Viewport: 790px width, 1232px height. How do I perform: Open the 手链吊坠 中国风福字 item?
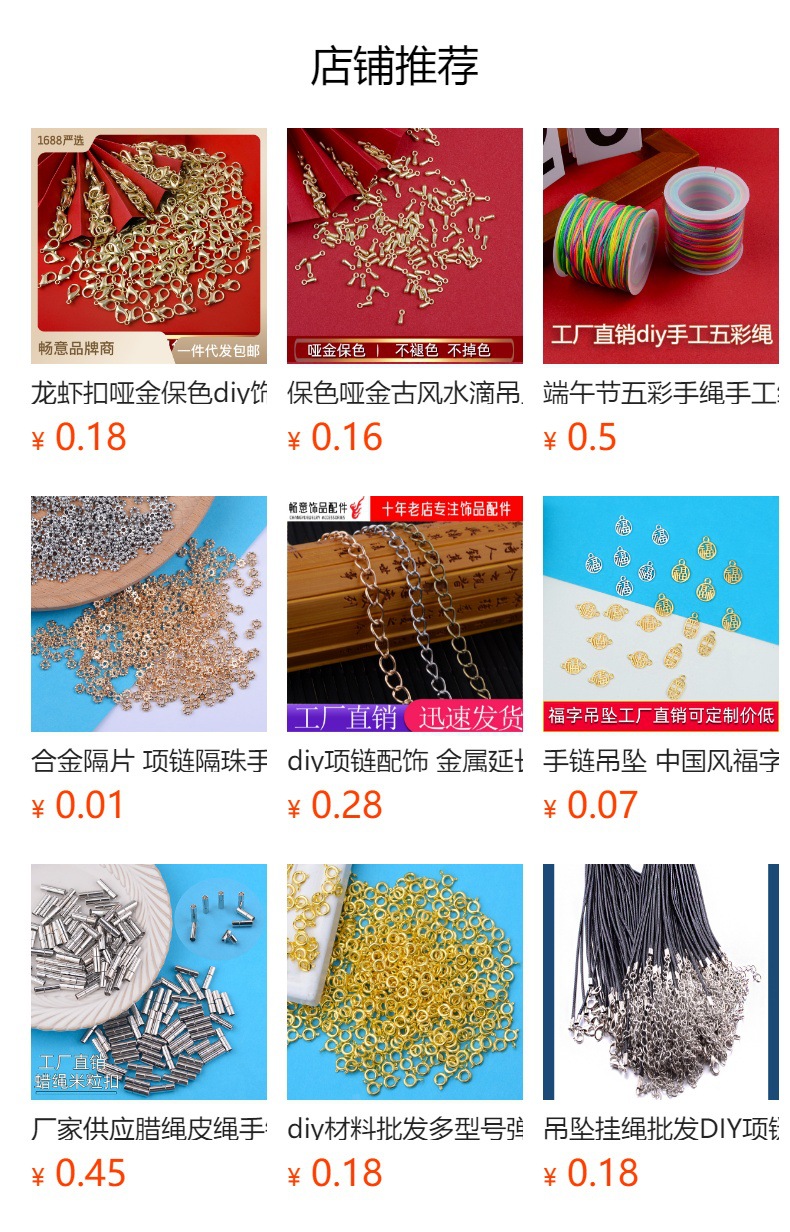point(661,661)
